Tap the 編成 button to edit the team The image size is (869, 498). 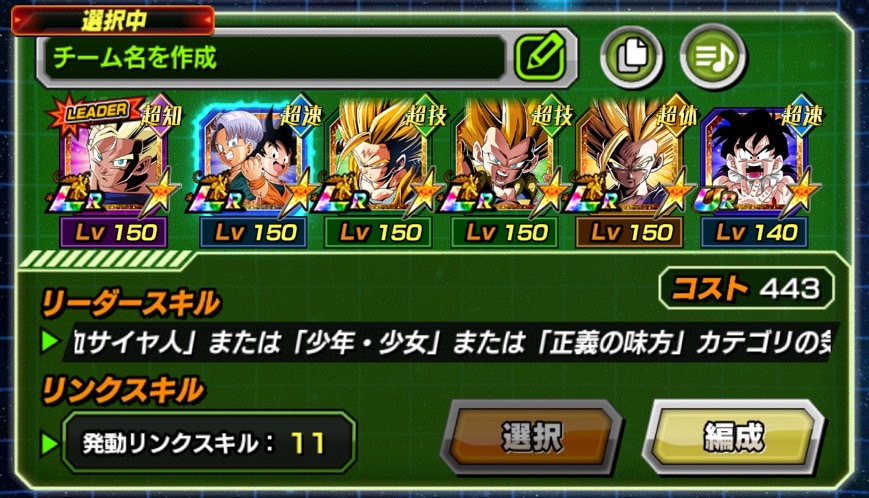coord(733,437)
